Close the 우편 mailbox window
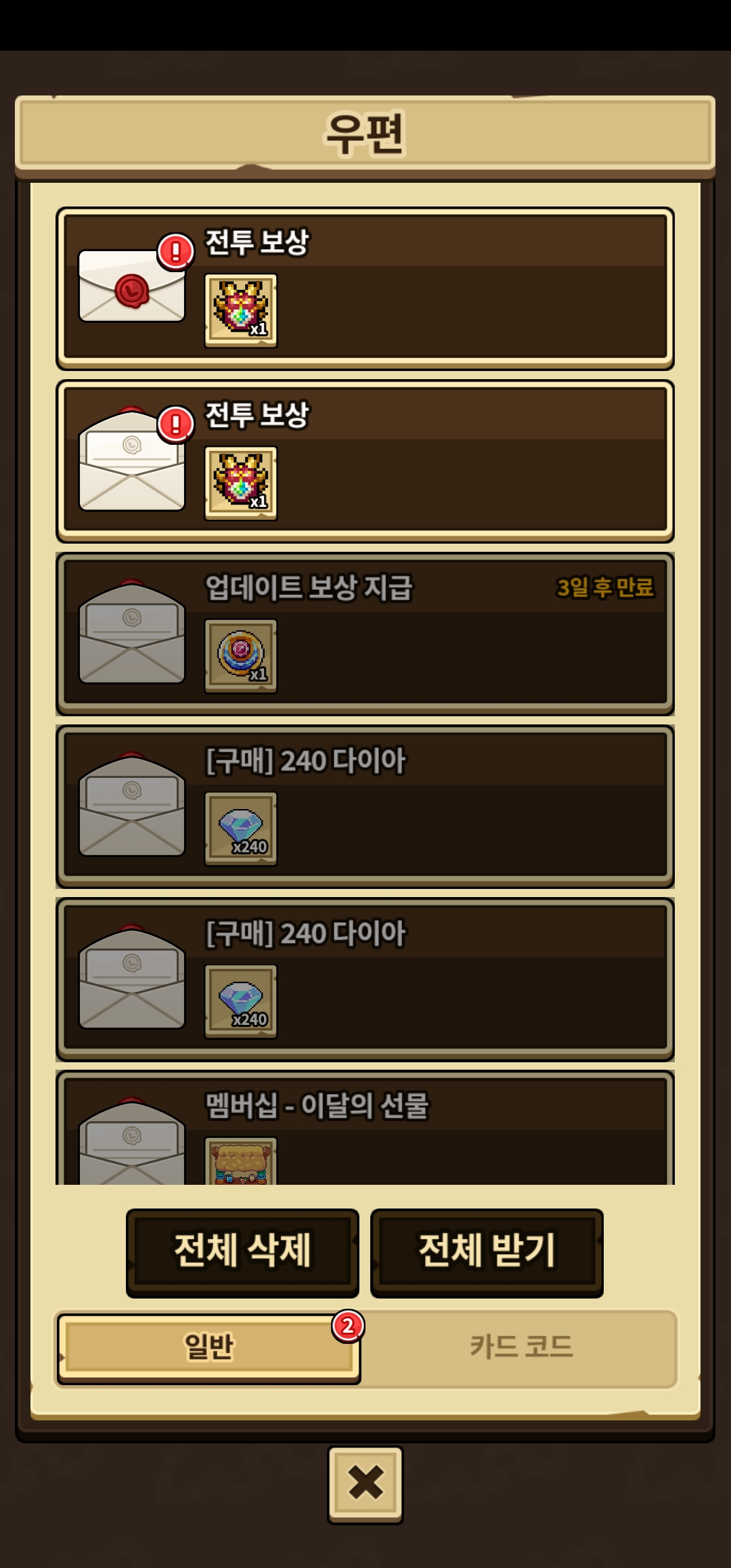 point(365,1484)
